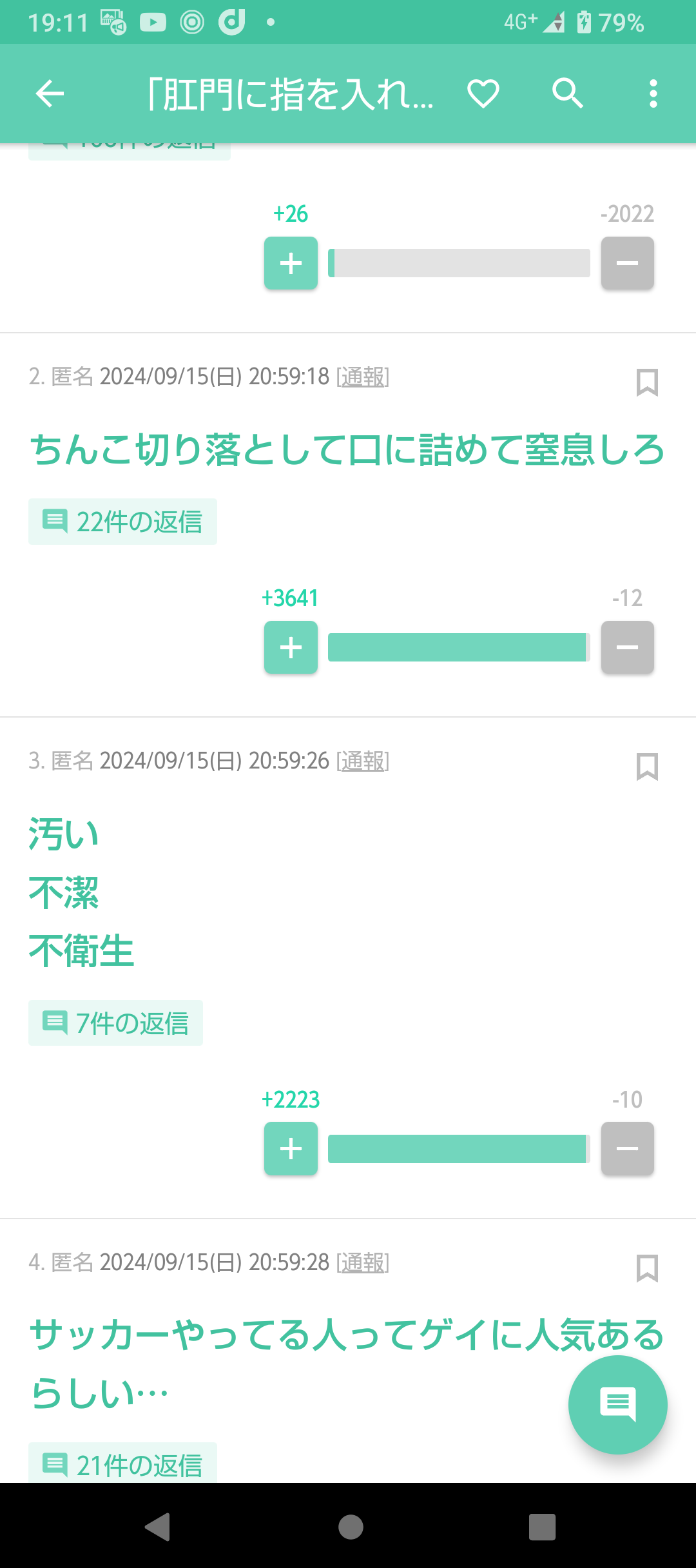This screenshot has height=1568, width=696.
Task: Open the three-dot overflow menu
Action: coord(653,94)
